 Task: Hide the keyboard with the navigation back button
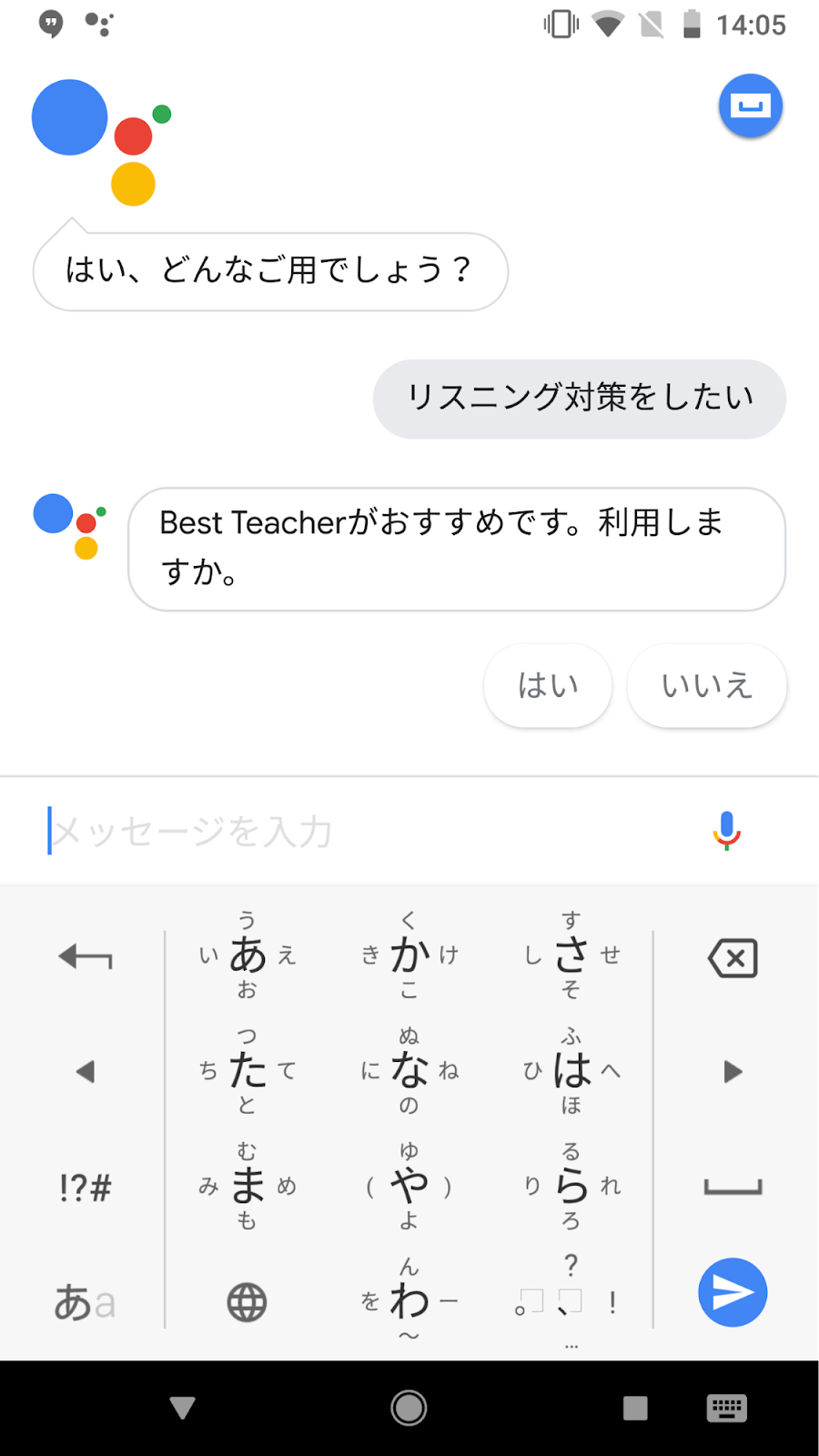pyautogui.click(x=182, y=1408)
